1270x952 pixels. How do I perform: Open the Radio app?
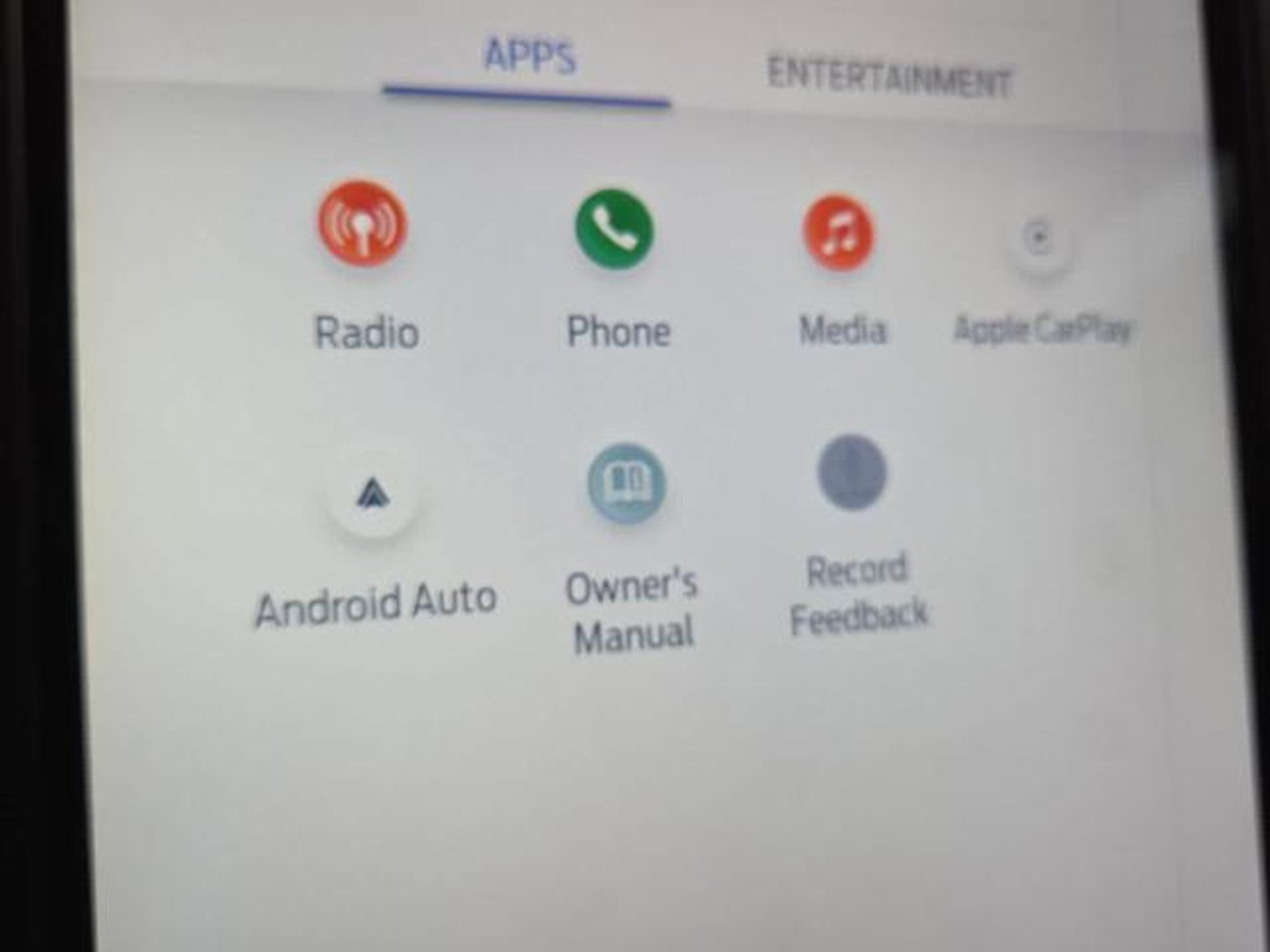pos(363,224)
